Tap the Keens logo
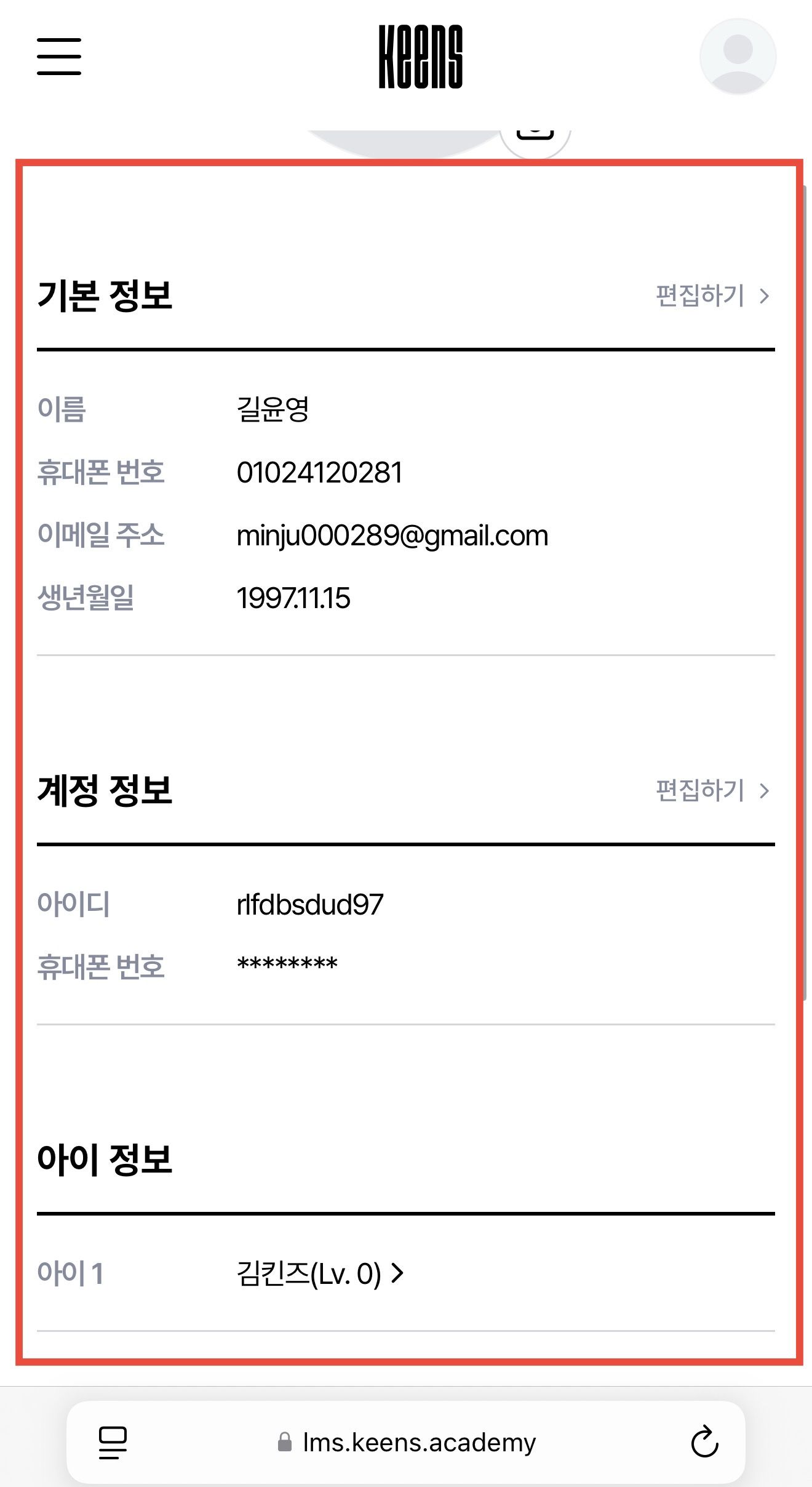 click(421, 57)
